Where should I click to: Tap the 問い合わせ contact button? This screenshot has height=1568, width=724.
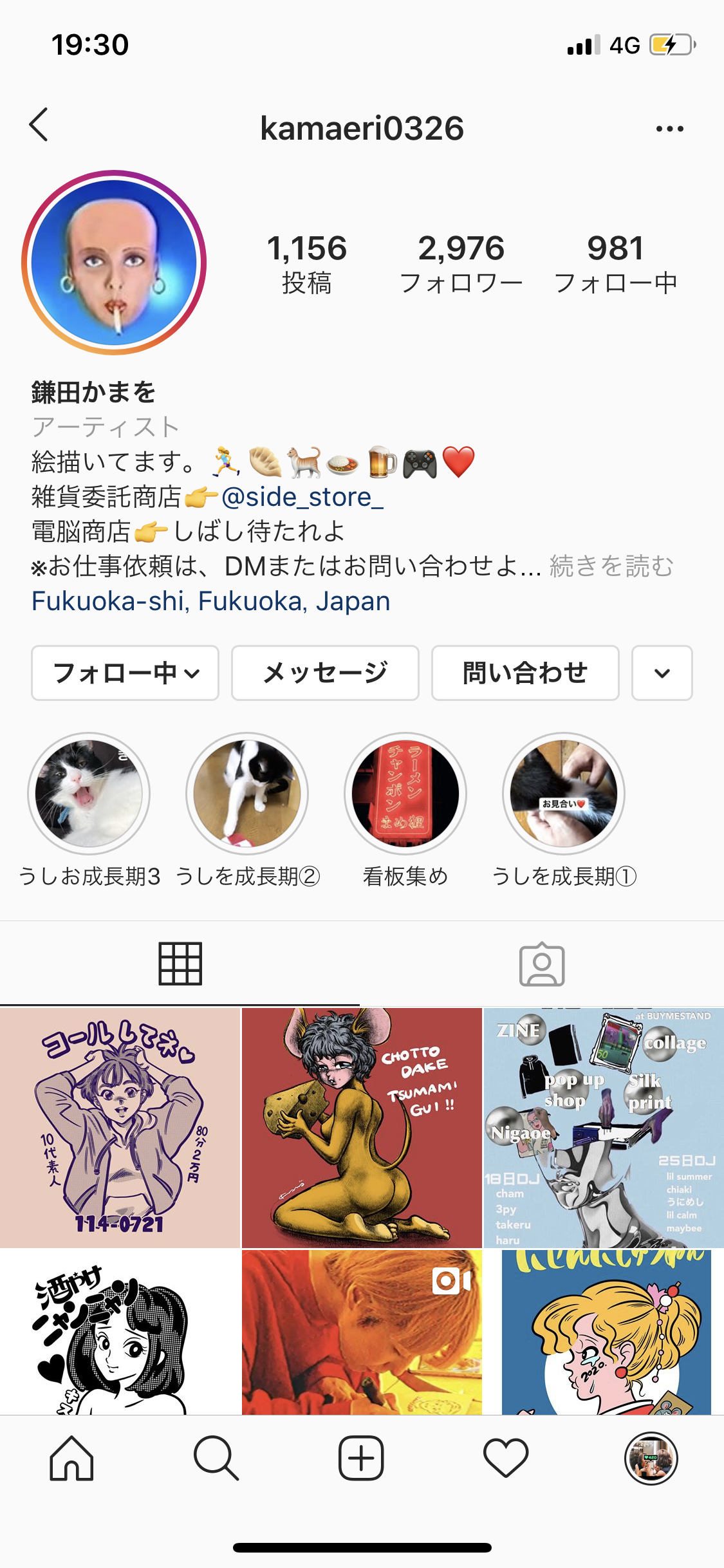click(x=525, y=673)
